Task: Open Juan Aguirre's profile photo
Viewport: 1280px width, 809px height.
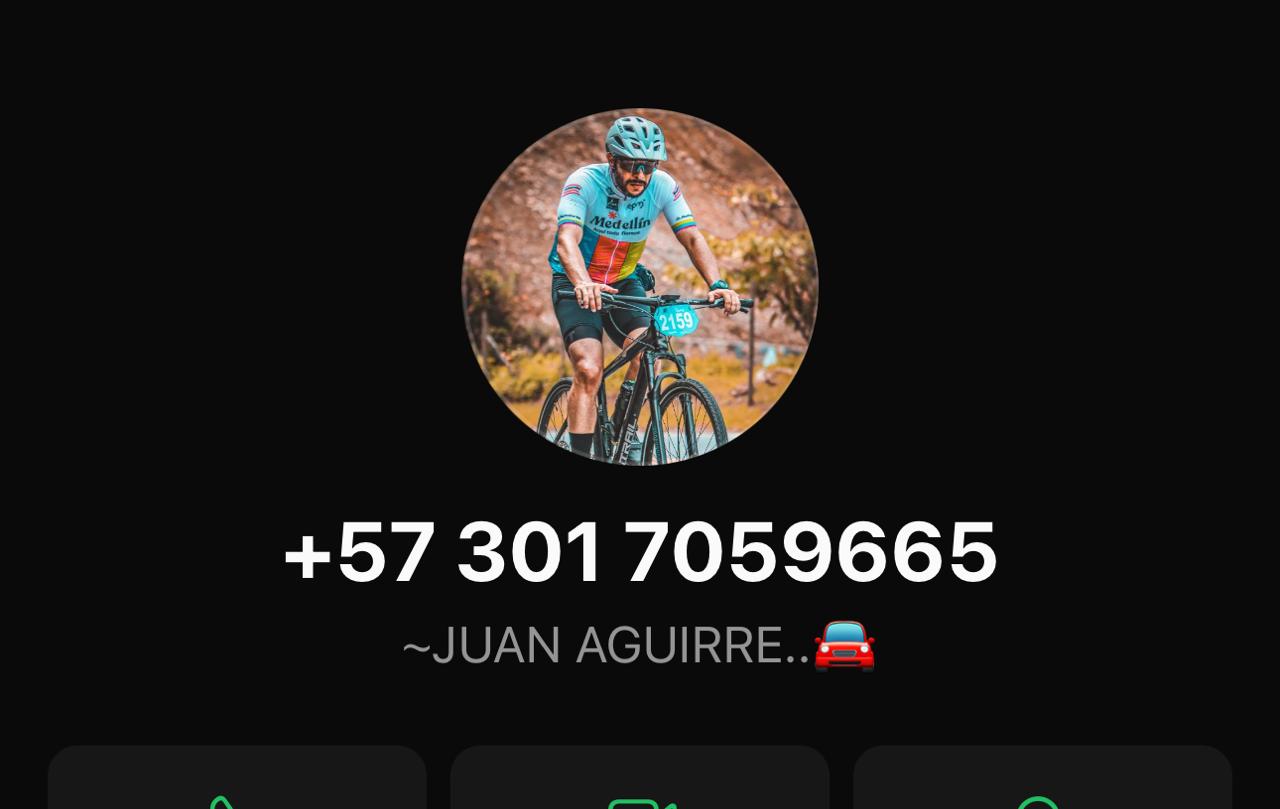Action: point(640,286)
